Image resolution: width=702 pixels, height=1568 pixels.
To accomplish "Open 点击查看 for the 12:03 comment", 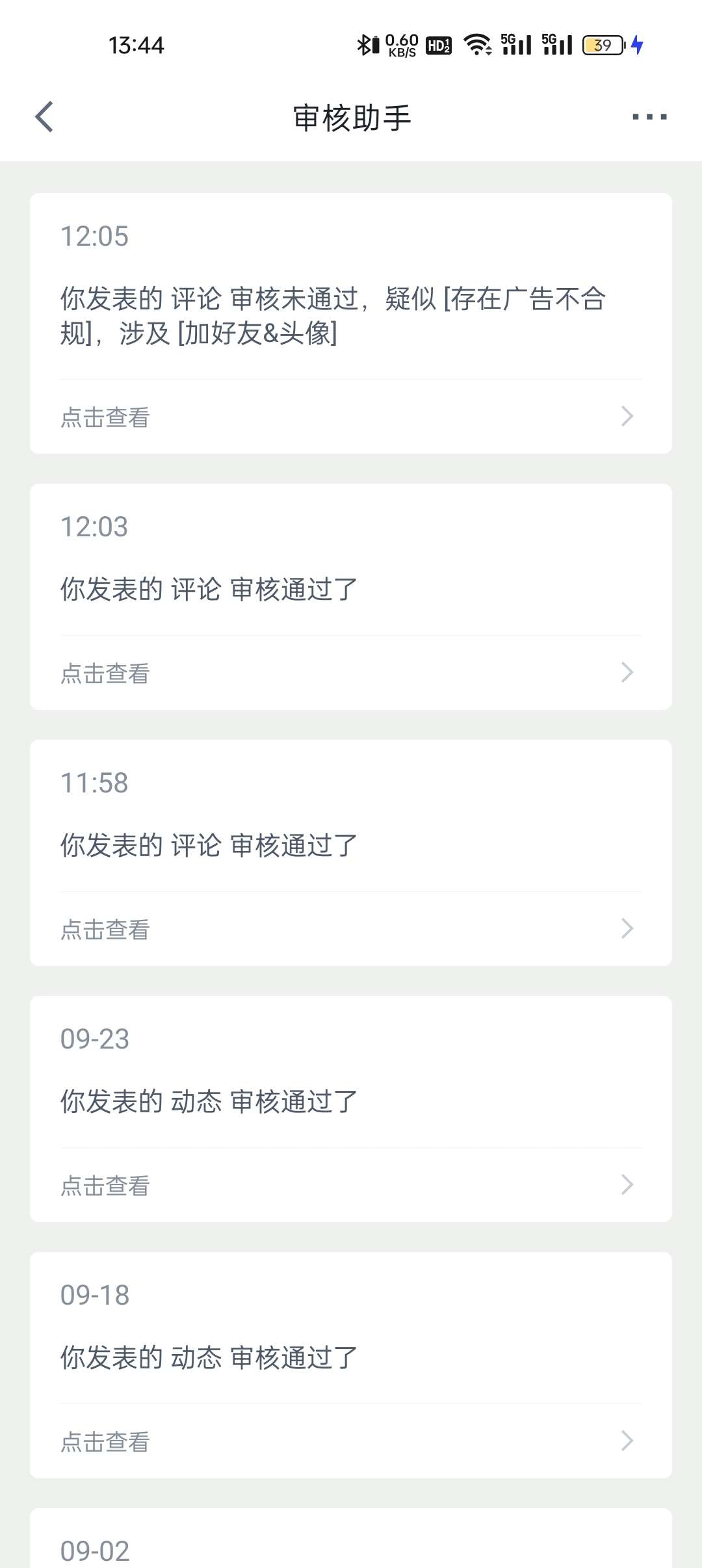I will (x=351, y=673).
